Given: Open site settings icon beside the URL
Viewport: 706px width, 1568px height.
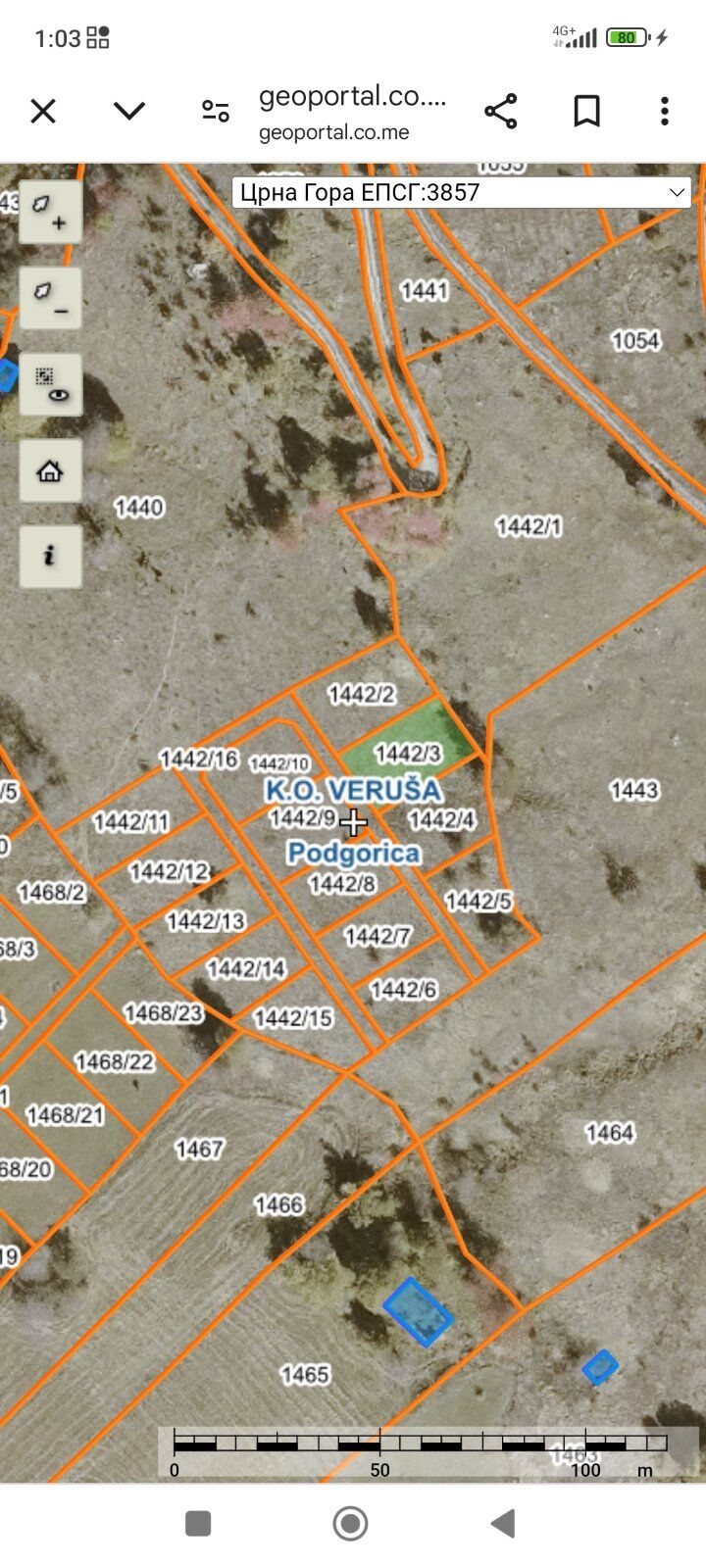Looking at the screenshot, I should (x=215, y=112).
